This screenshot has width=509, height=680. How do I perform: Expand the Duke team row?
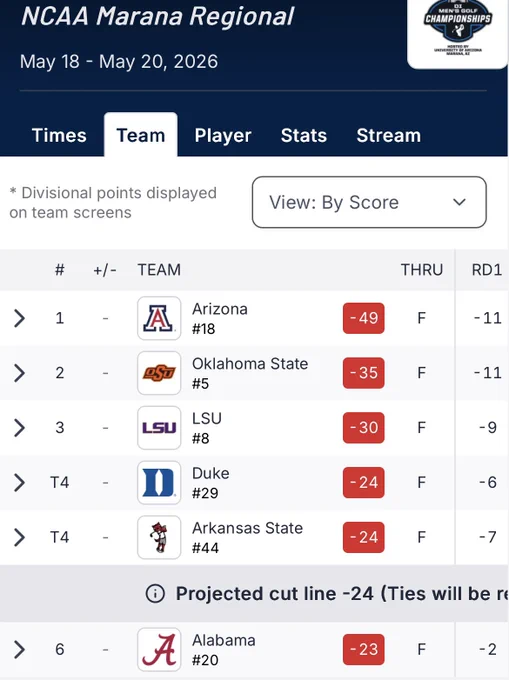click(19, 483)
